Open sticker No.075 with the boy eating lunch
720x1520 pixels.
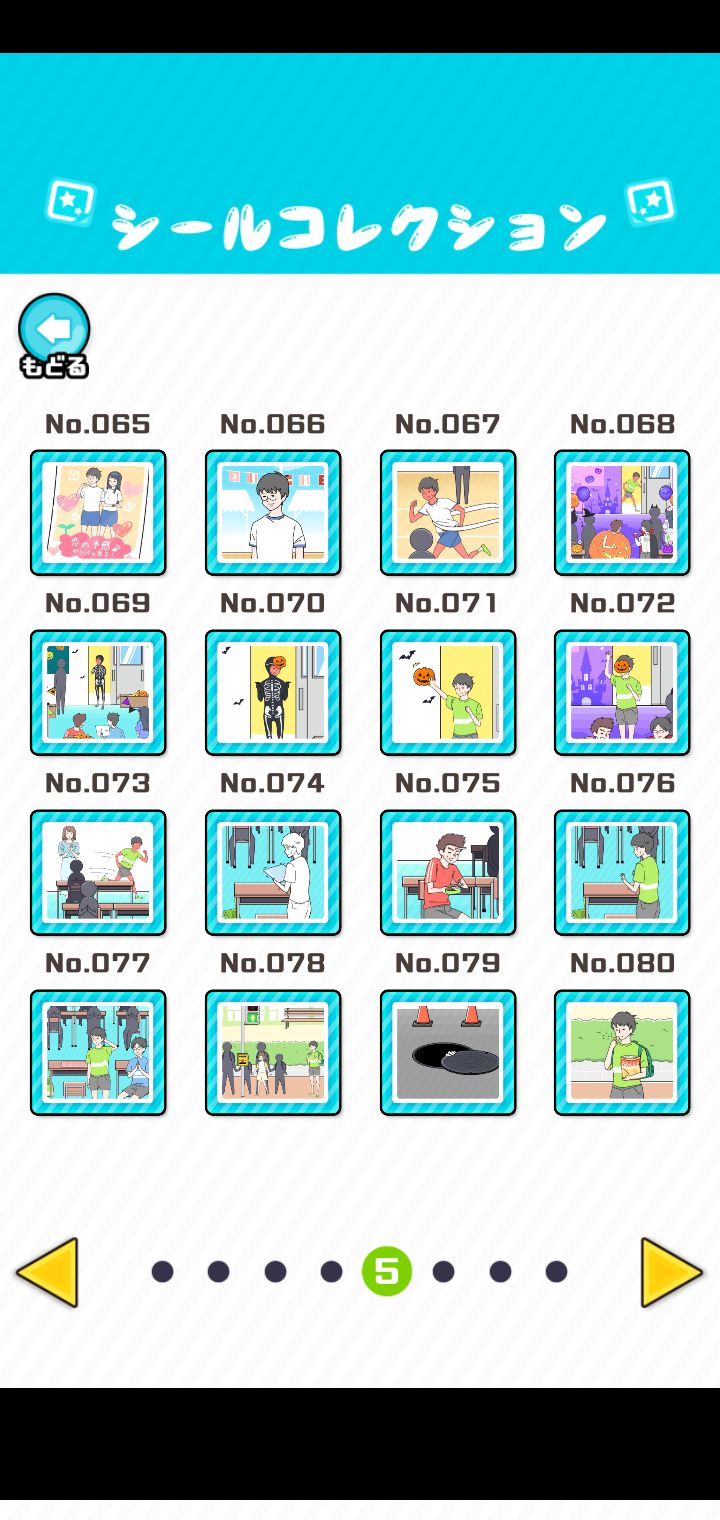(447, 872)
